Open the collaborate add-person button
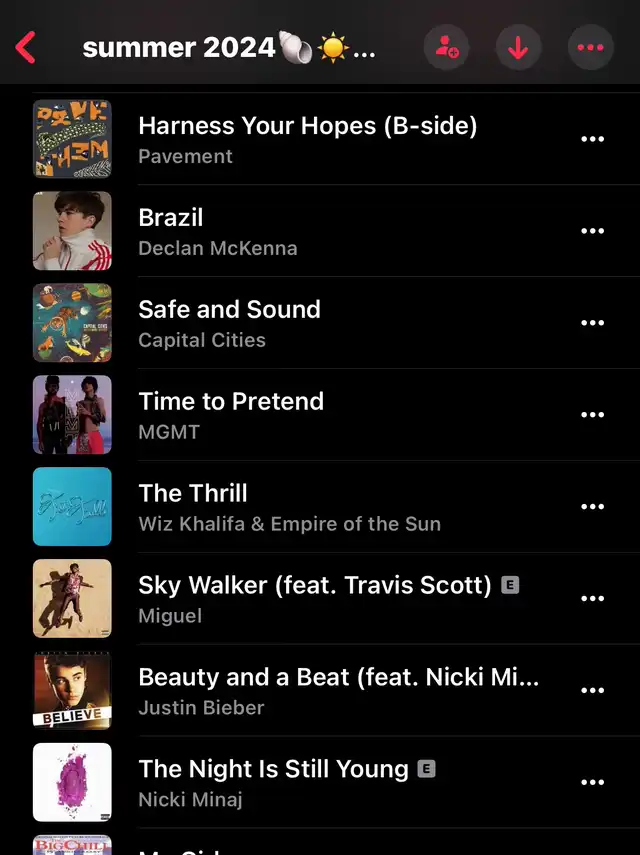640x855 pixels. coord(446,47)
